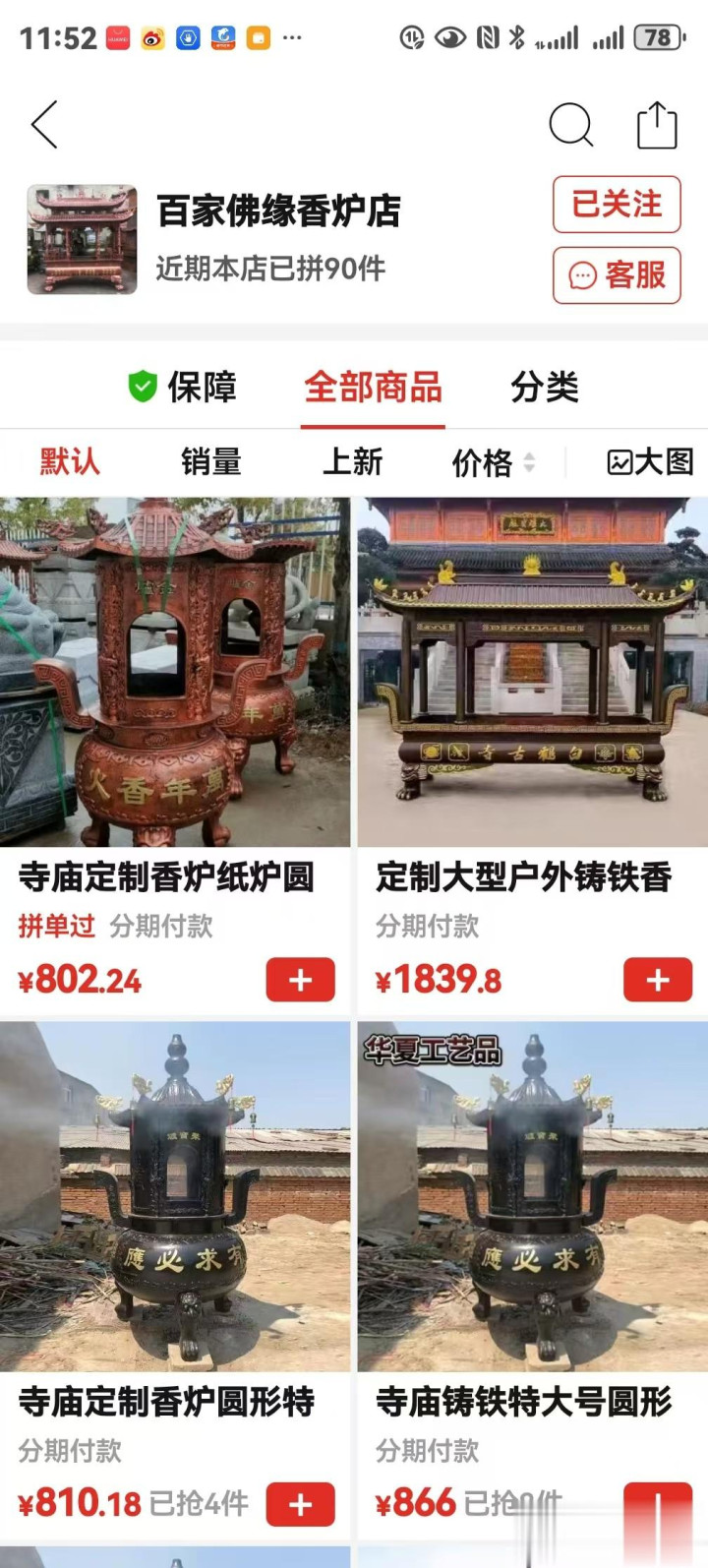This screenshot has height=1568, width=708.
Task: Open the 分类 tab
Action: 545,388
